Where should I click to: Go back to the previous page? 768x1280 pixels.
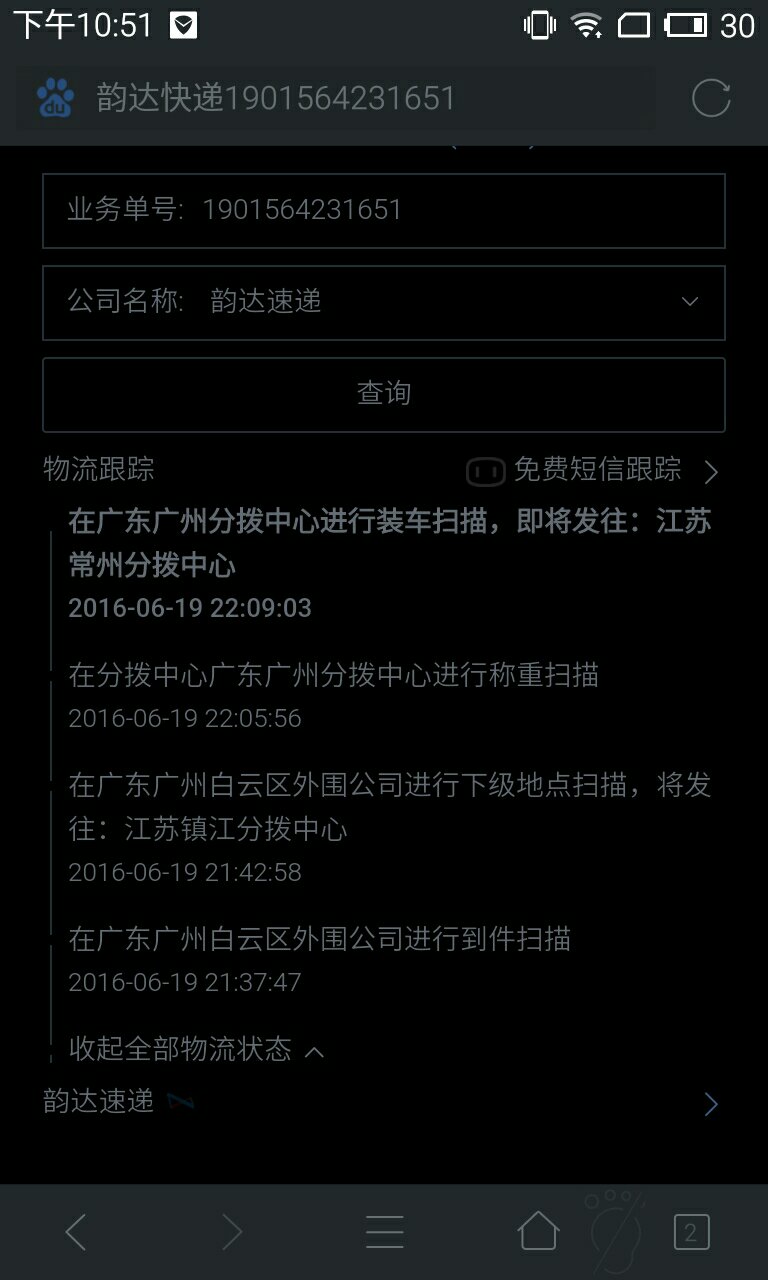pyautogui.click(x=76, y=1232)
